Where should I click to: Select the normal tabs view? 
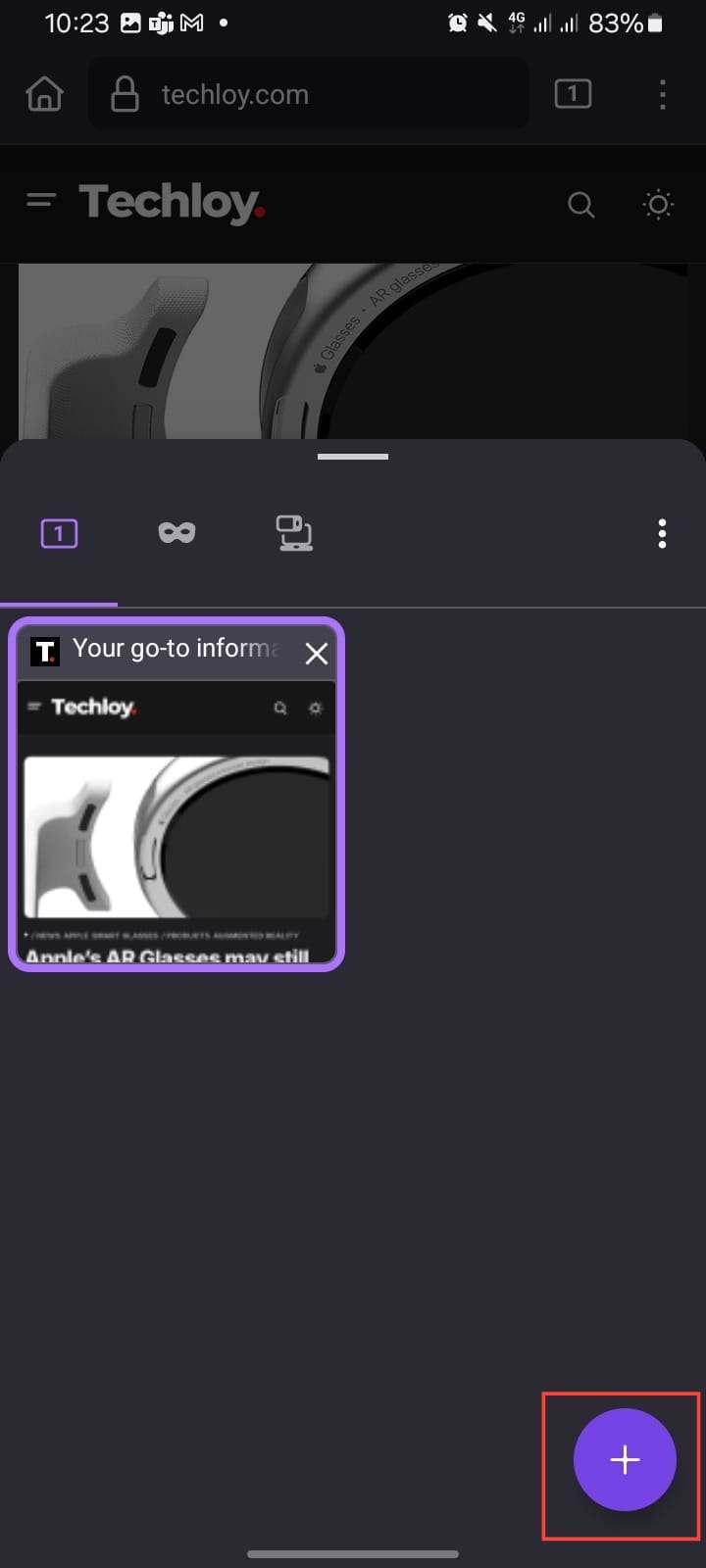(59, 533)
